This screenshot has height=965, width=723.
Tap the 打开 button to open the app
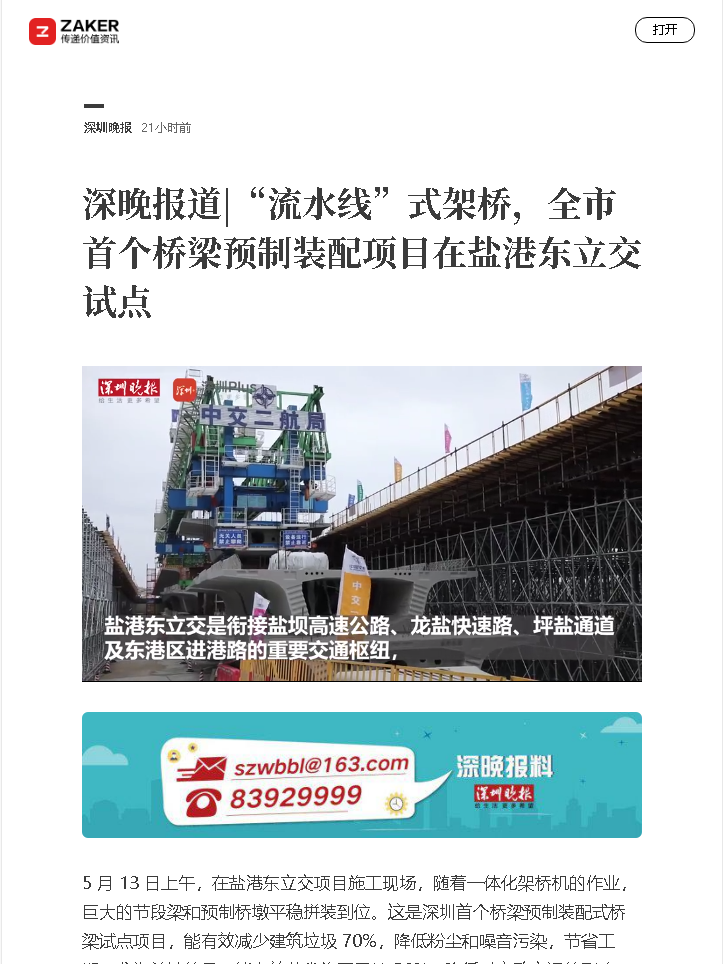click(x=664, y=30)
